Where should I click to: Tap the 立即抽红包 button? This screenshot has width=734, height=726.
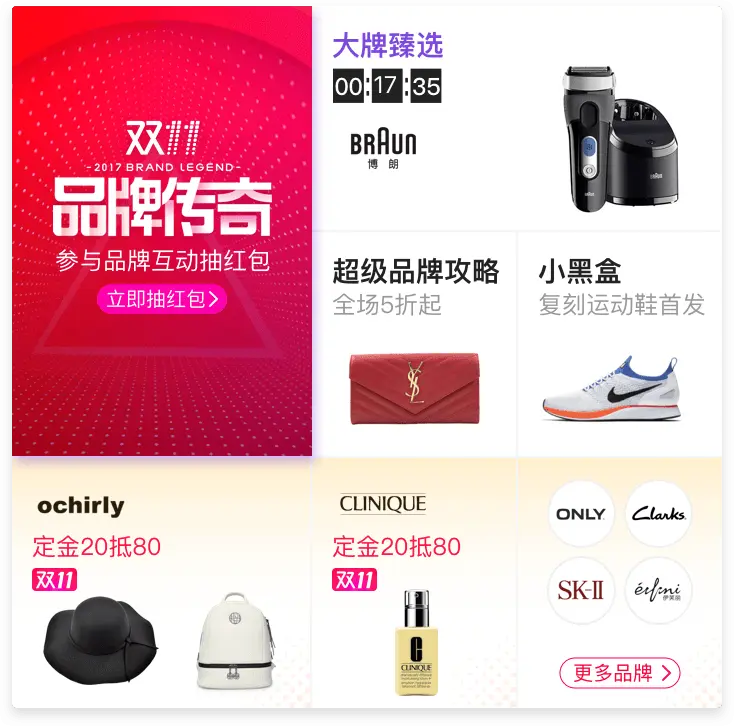tap(162, 299)
